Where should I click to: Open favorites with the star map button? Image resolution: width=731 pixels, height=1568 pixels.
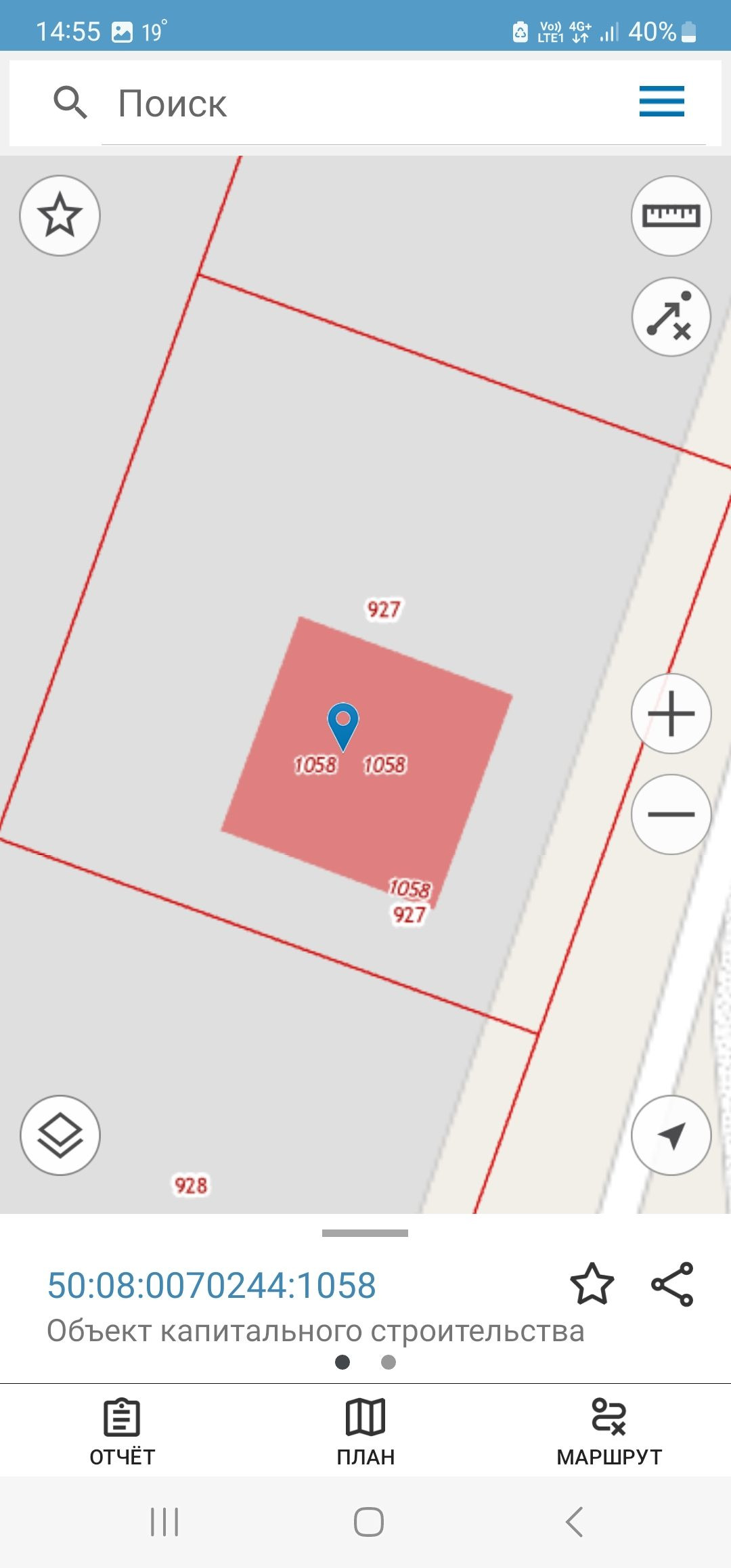point(60,215)
